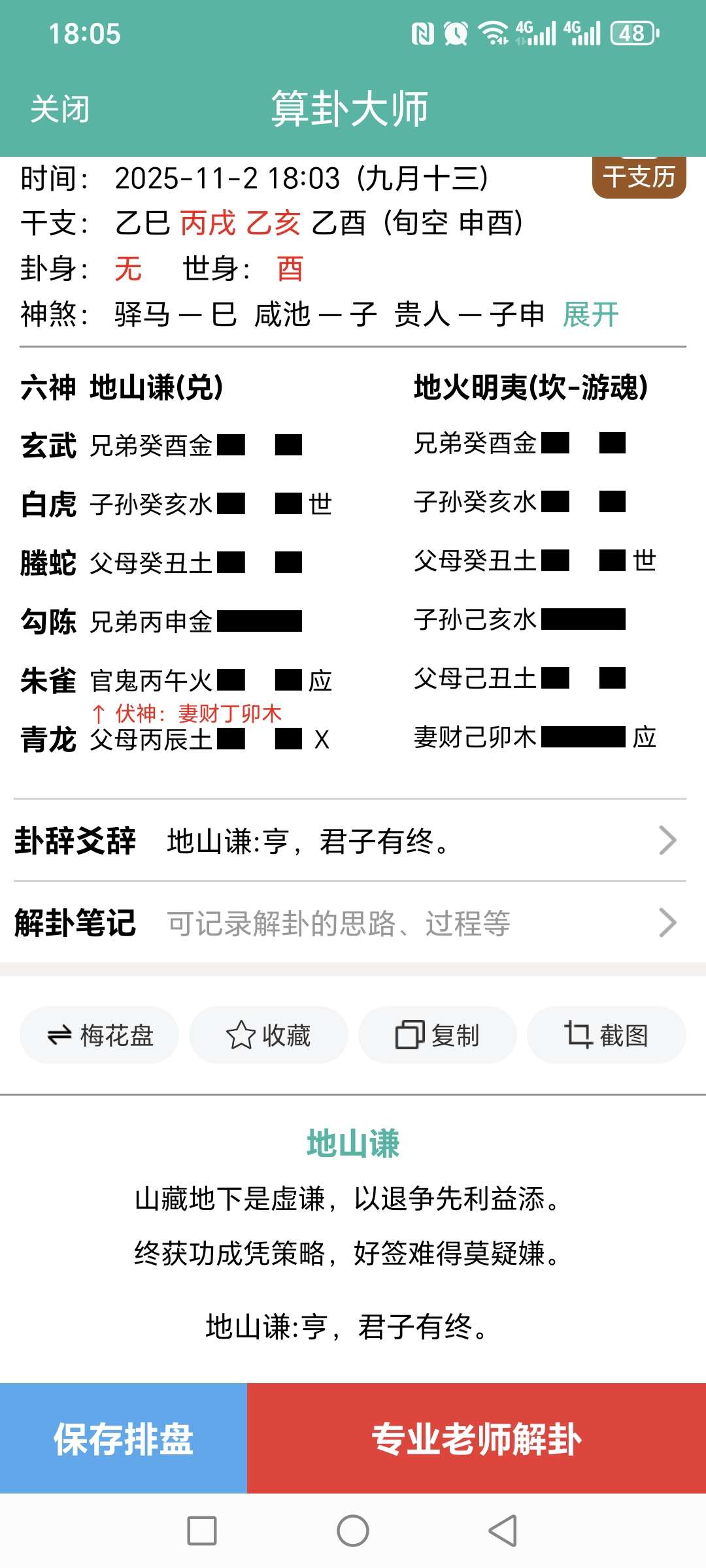Request 专业老师解卦 interpretation

(477, 1439)
